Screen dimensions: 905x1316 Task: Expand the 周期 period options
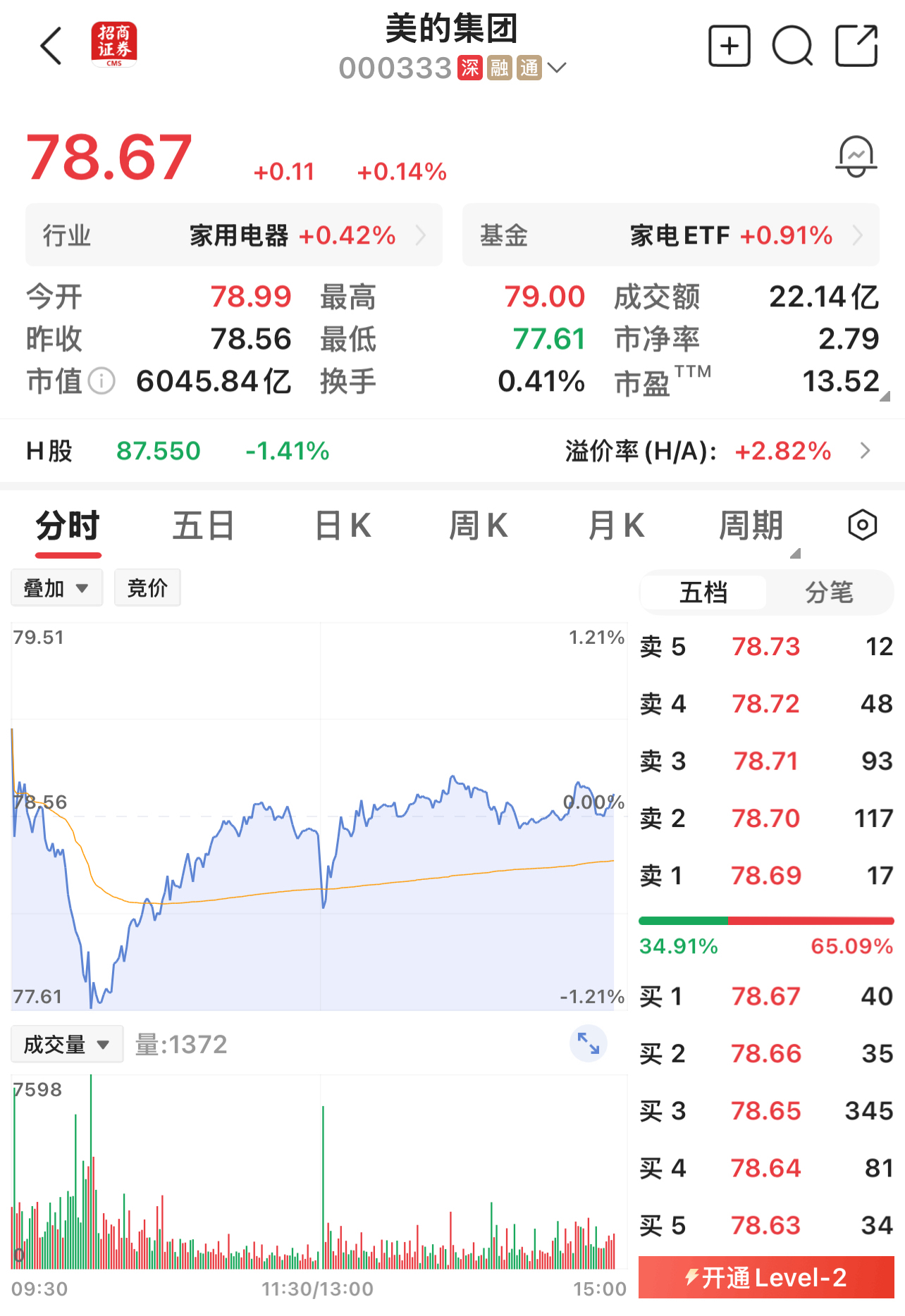[752, 526]
